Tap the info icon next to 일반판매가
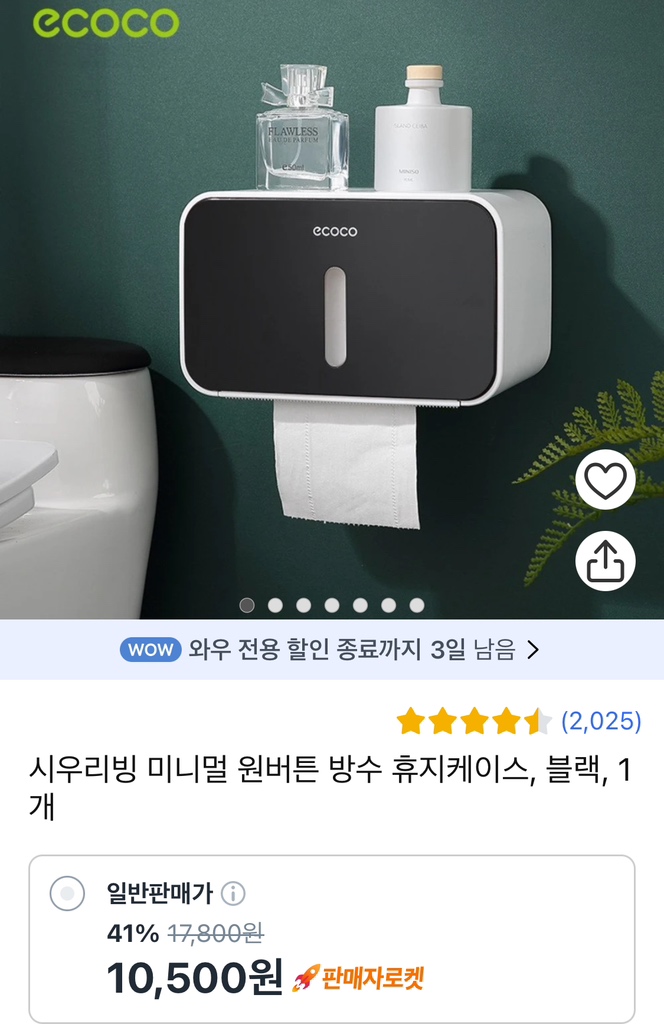 233,893
